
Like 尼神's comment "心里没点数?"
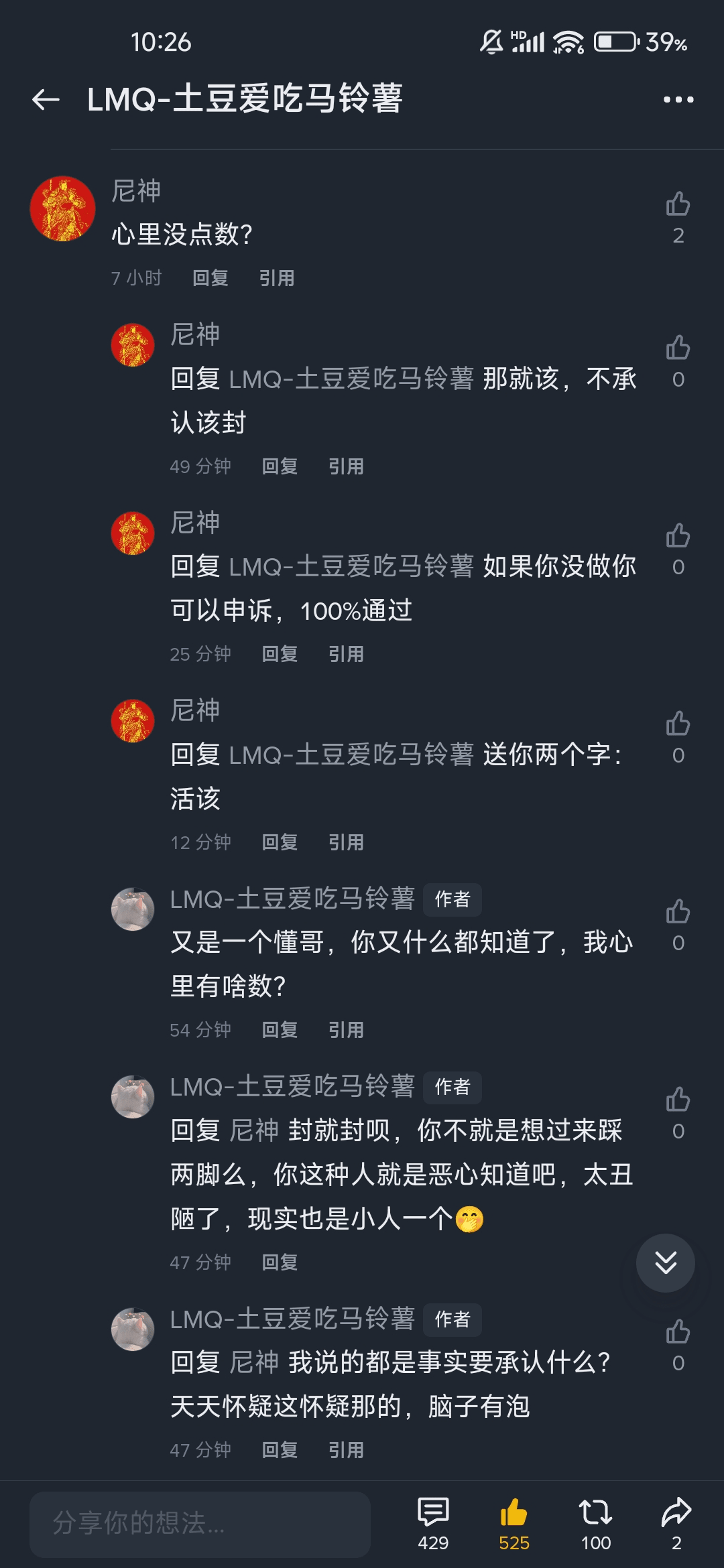(678, 204)
